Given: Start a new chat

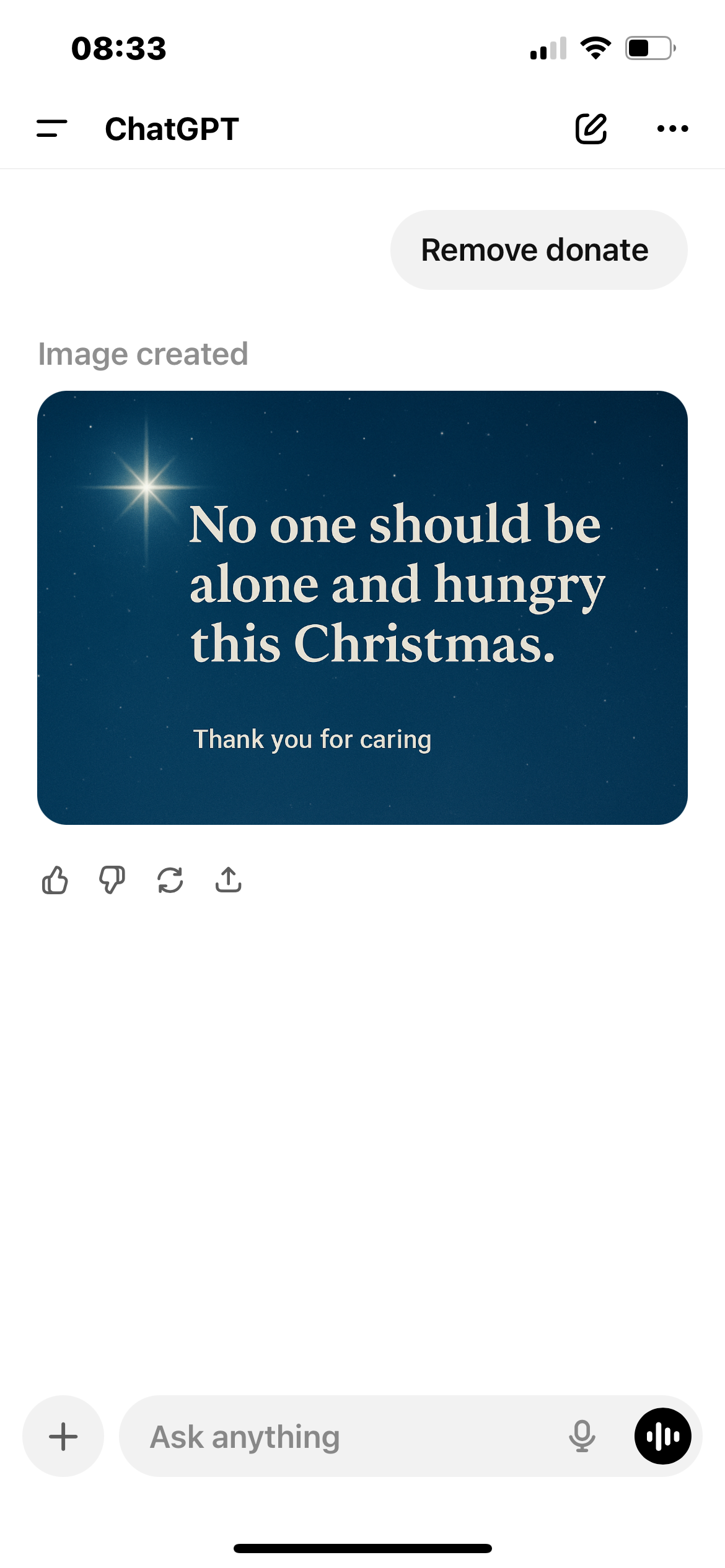Looking at the screenshot, I should [591, 129].
